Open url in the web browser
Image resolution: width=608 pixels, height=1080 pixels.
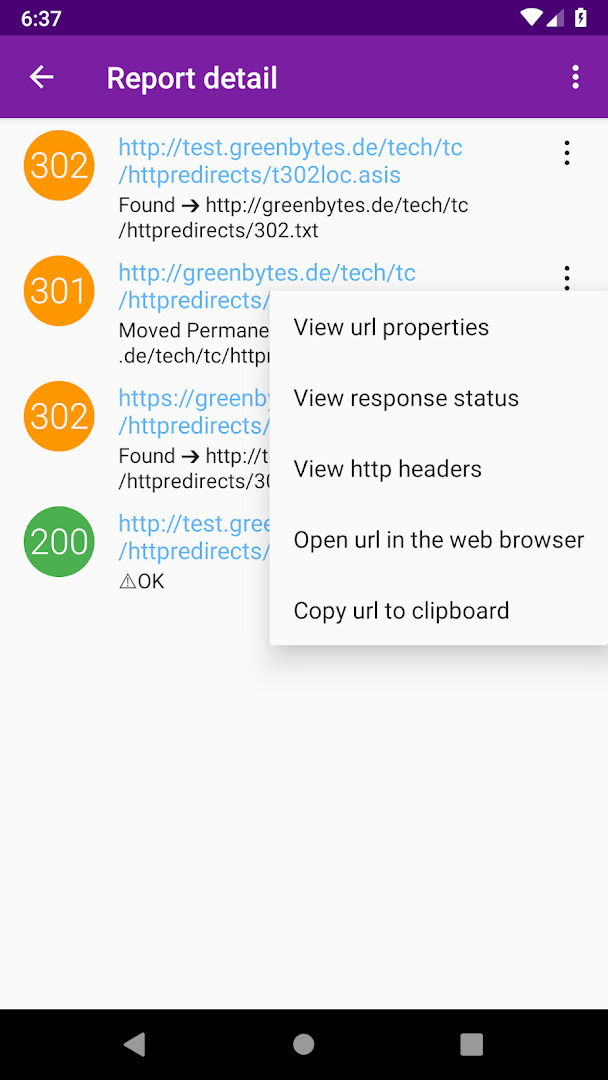pyautogui.click(x=439, y=540)
